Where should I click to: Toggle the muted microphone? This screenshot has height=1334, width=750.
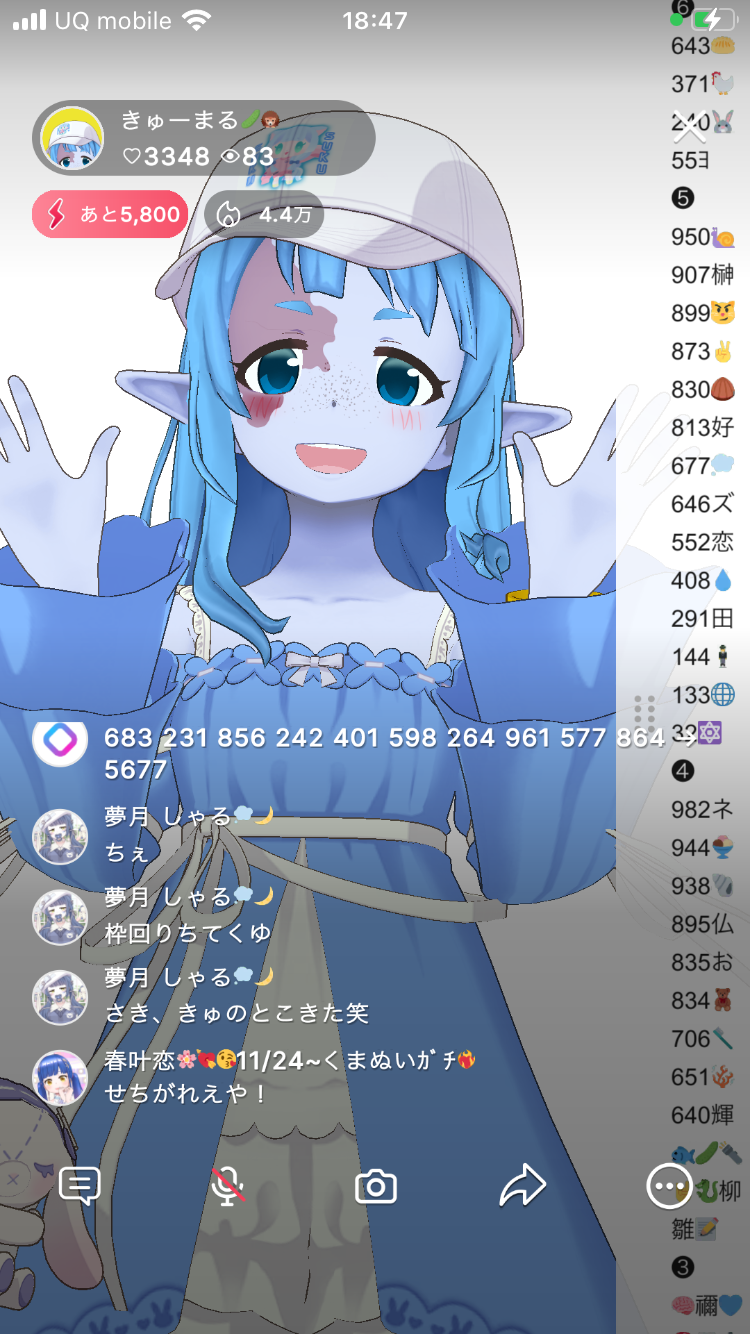tap(228, 1186)
